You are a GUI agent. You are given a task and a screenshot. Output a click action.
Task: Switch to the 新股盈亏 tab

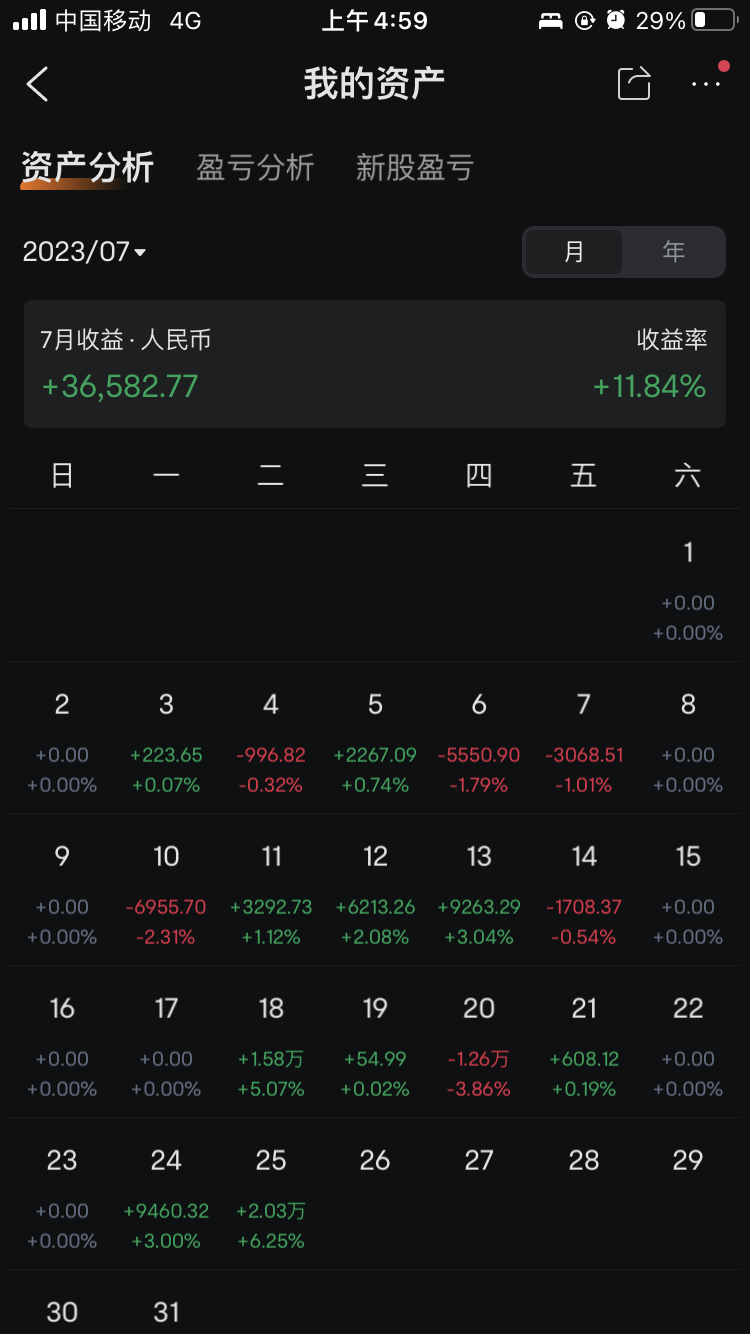point(414,168)
